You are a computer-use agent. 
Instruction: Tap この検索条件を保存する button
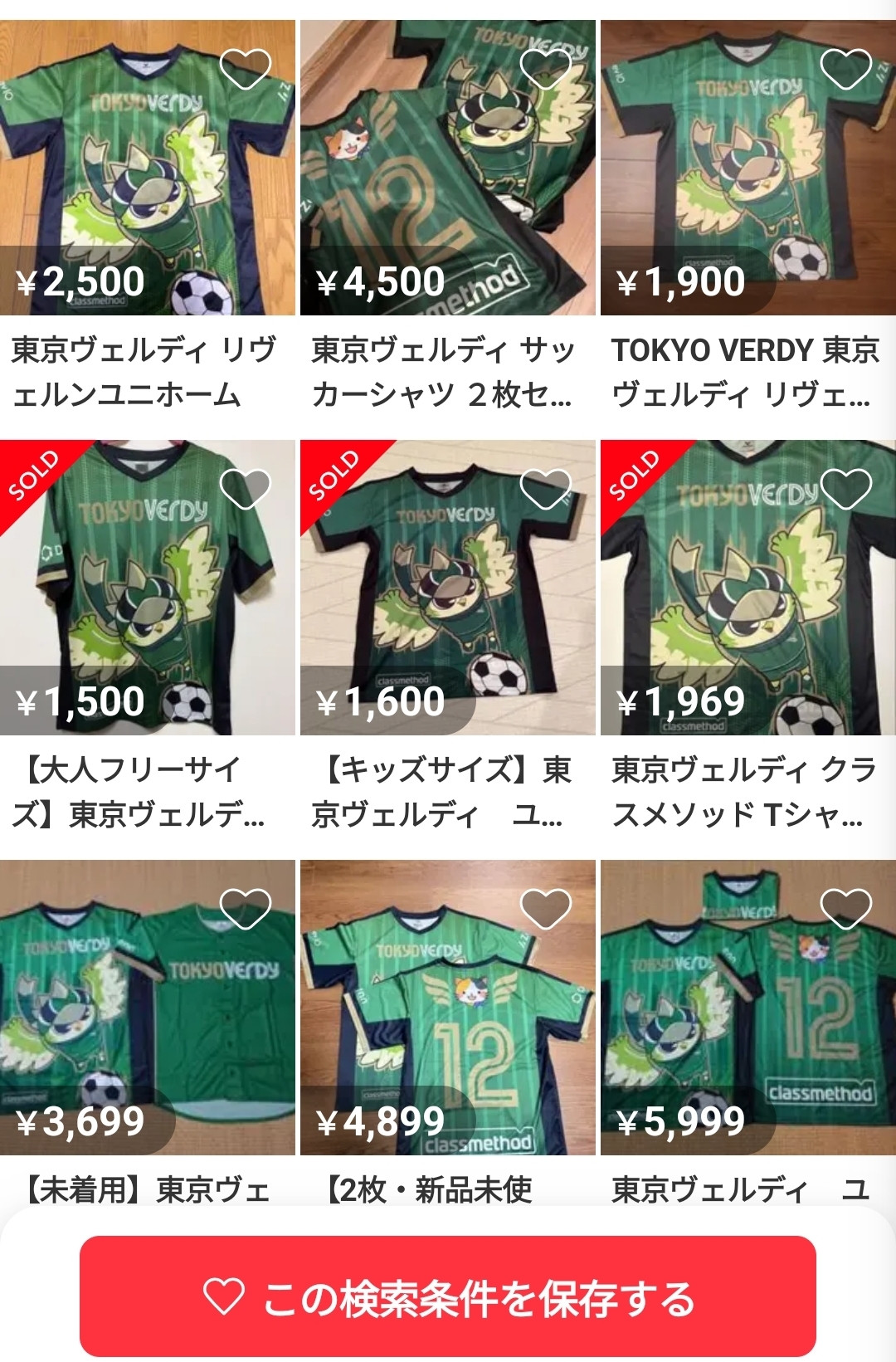[448, 1297]
